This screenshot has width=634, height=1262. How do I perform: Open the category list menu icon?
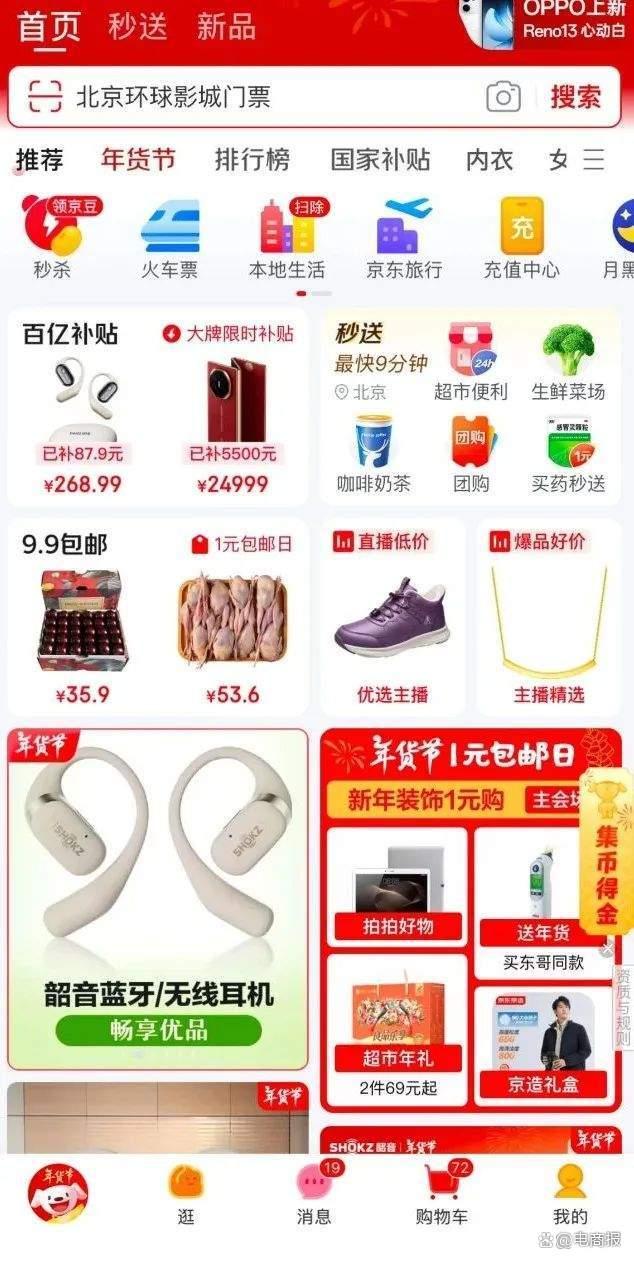tap(594, 159)
